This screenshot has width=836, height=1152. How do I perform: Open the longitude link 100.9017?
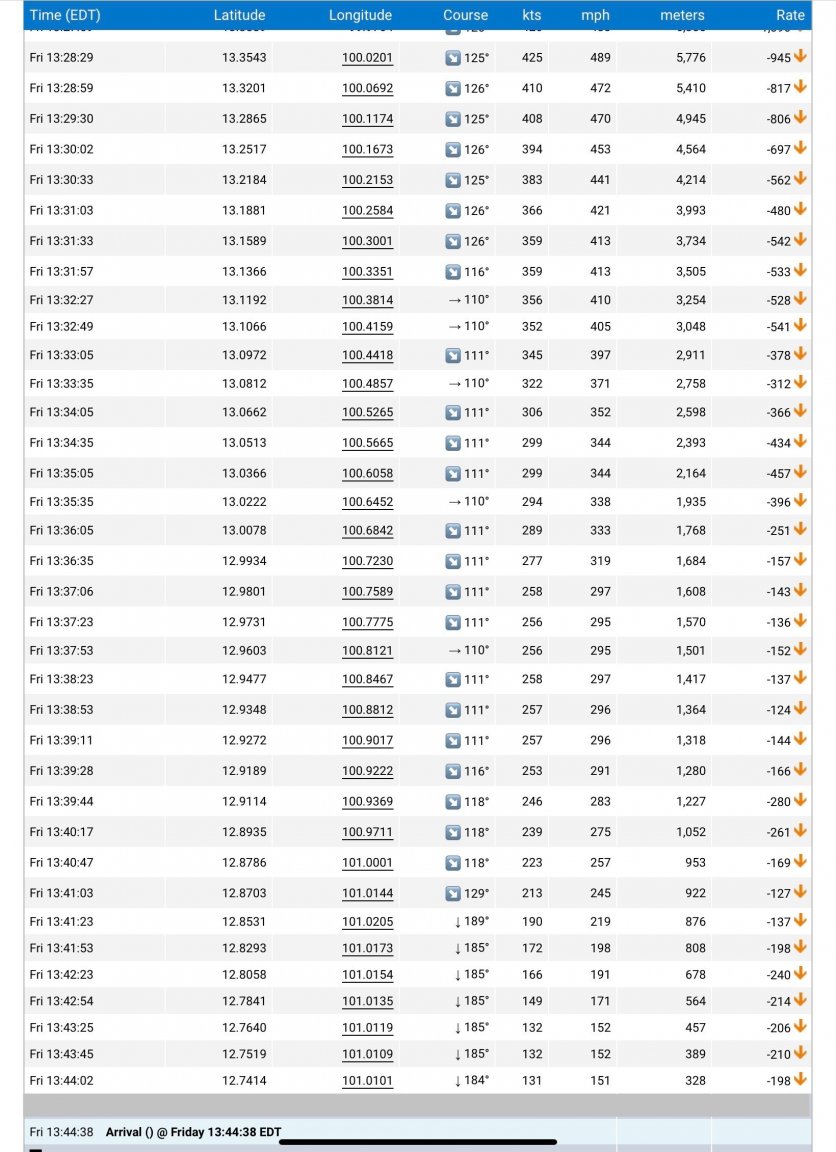(367, 741)
